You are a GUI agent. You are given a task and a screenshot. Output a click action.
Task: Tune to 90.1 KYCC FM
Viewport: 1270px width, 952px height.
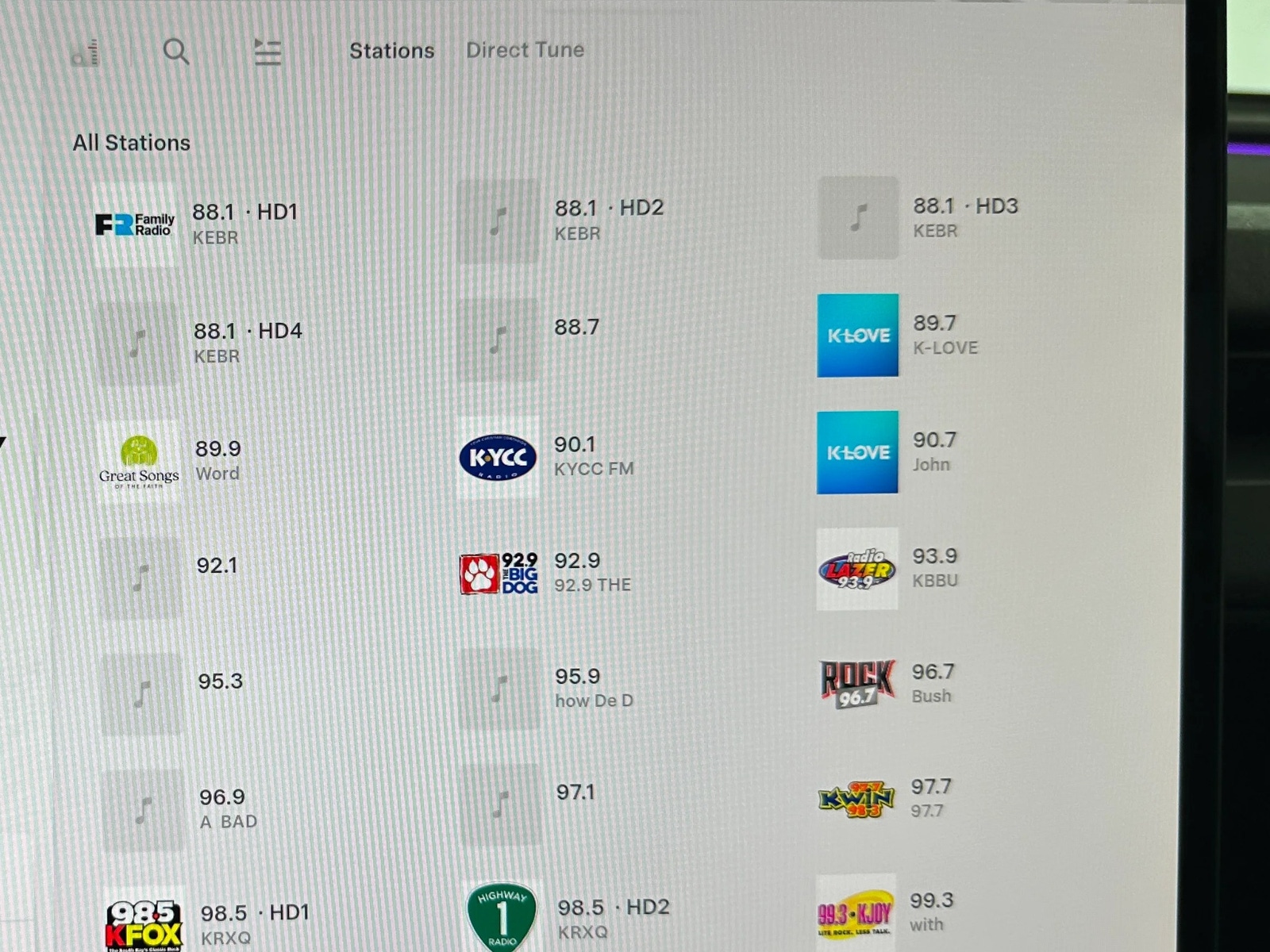tap(498, 458)
